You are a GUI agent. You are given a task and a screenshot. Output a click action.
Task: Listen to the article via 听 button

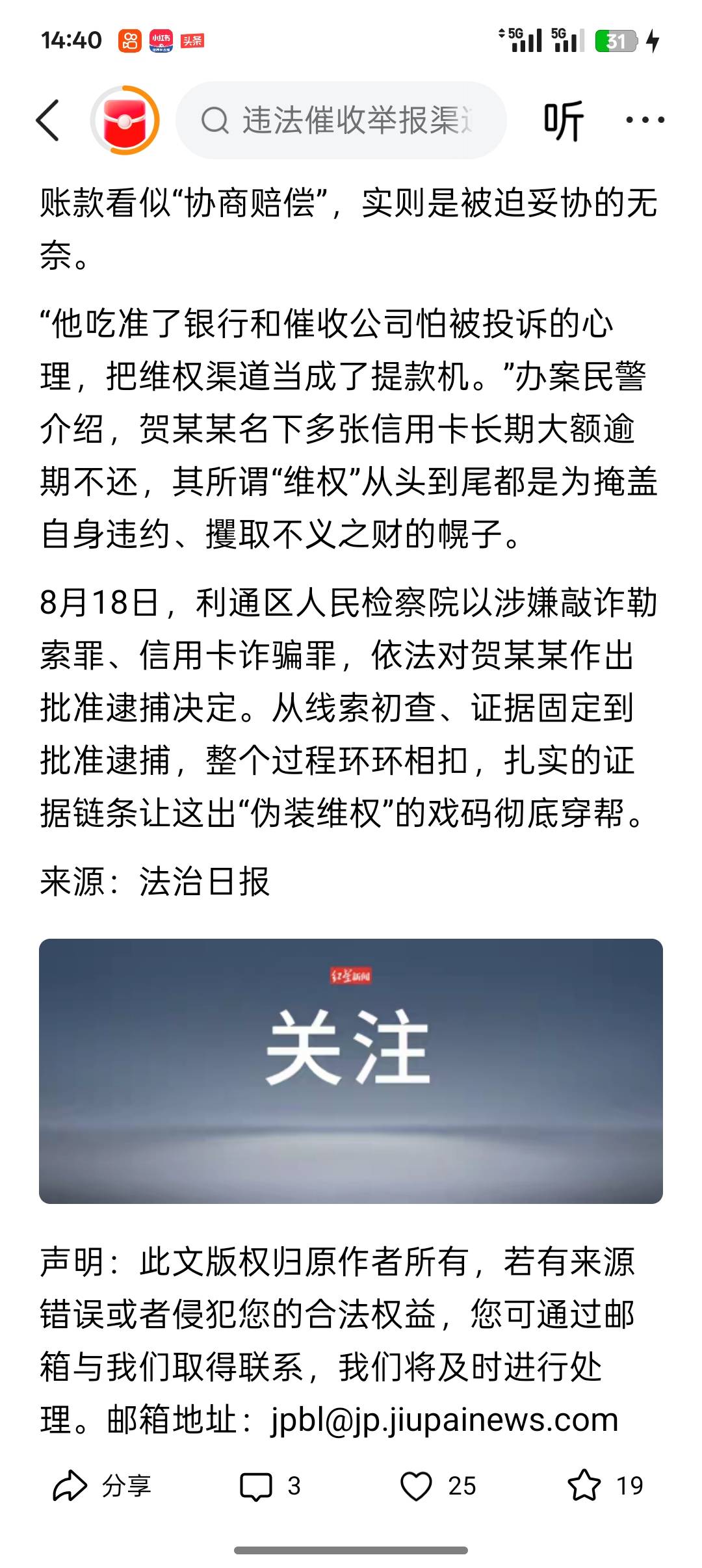point(564,120)
